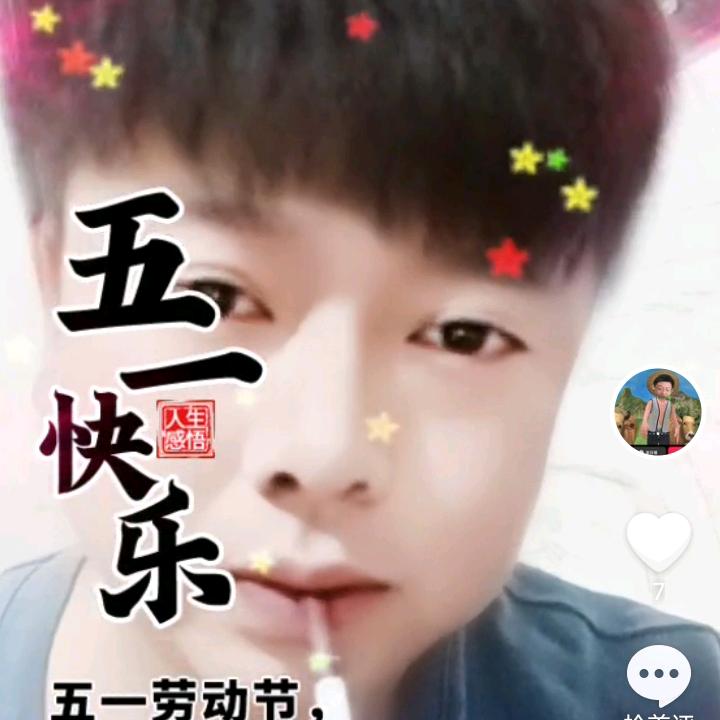720x720 pixels.
Task: Open the creator's profile avatar
Action: pos(657,411)
